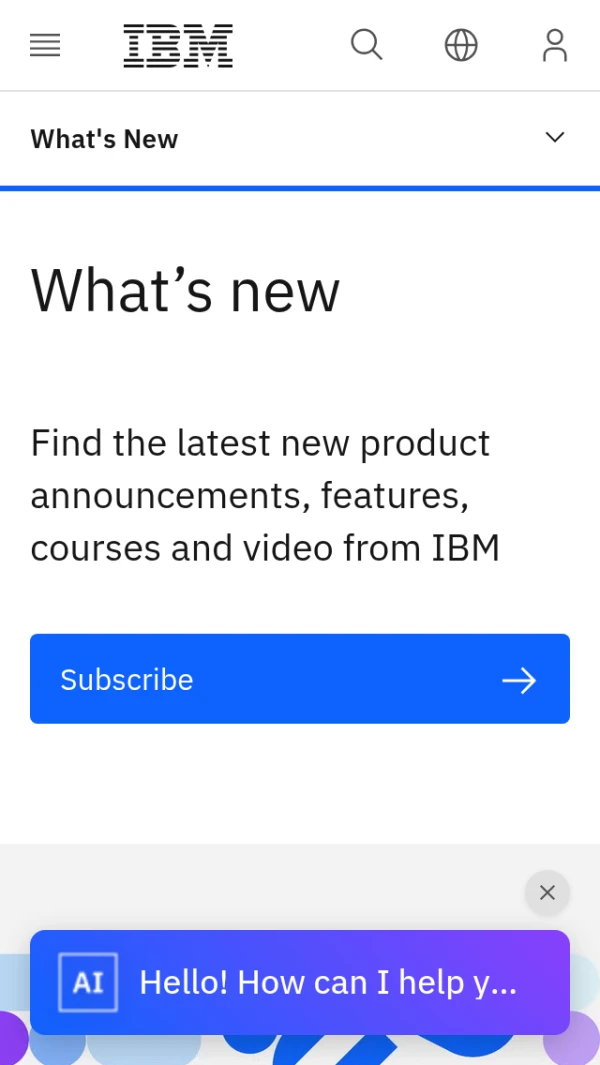This screenshot has width=600, height=1065.
Task: Tap the IBM logo to go home
Action: coord(178,46)
